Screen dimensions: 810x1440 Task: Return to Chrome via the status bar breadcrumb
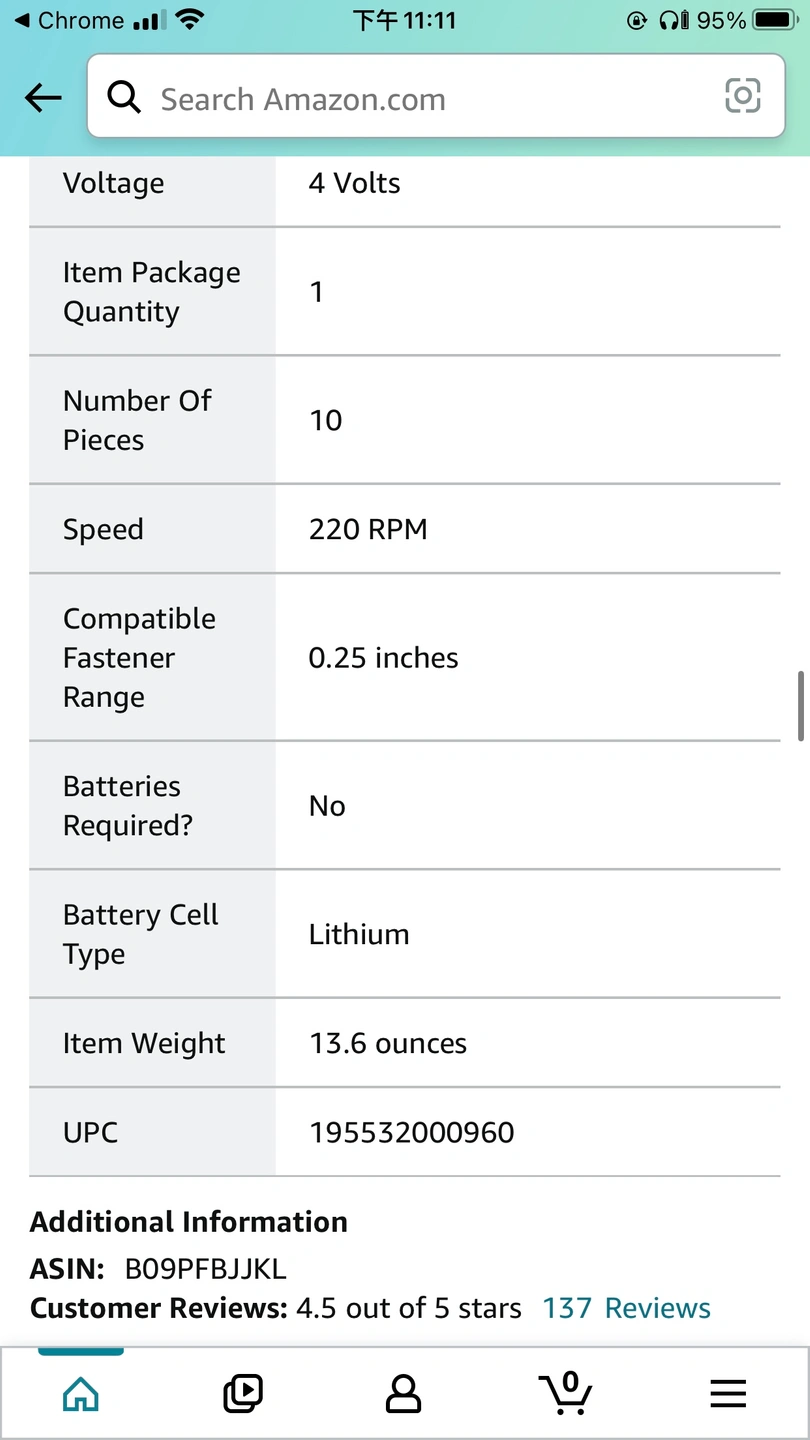68,20
